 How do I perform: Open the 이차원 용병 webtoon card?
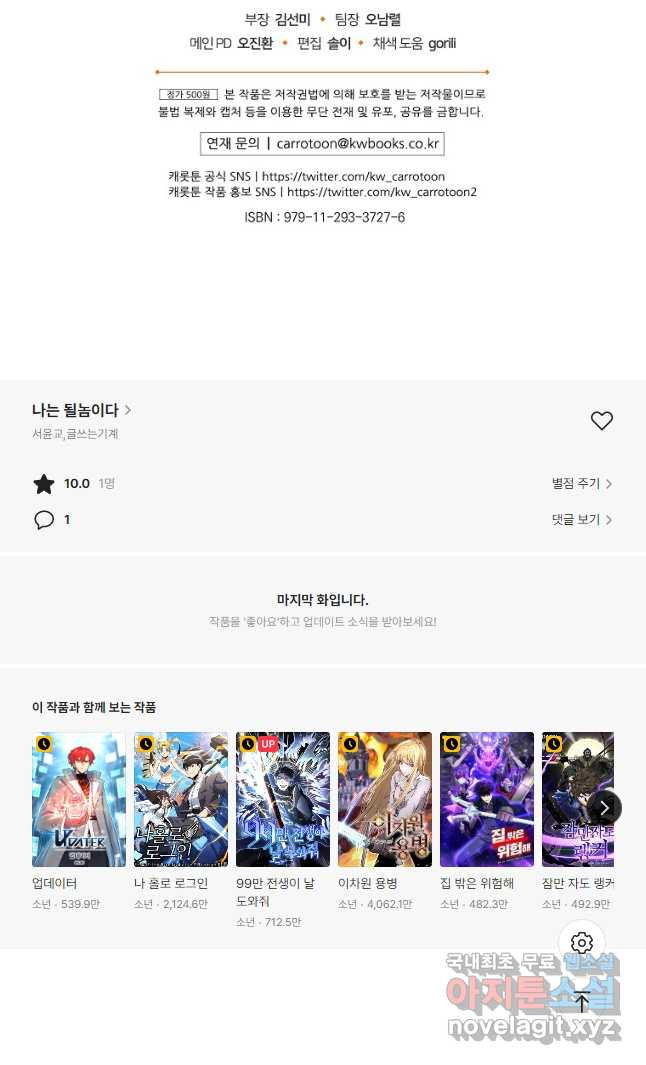click(x=385, y=799)
